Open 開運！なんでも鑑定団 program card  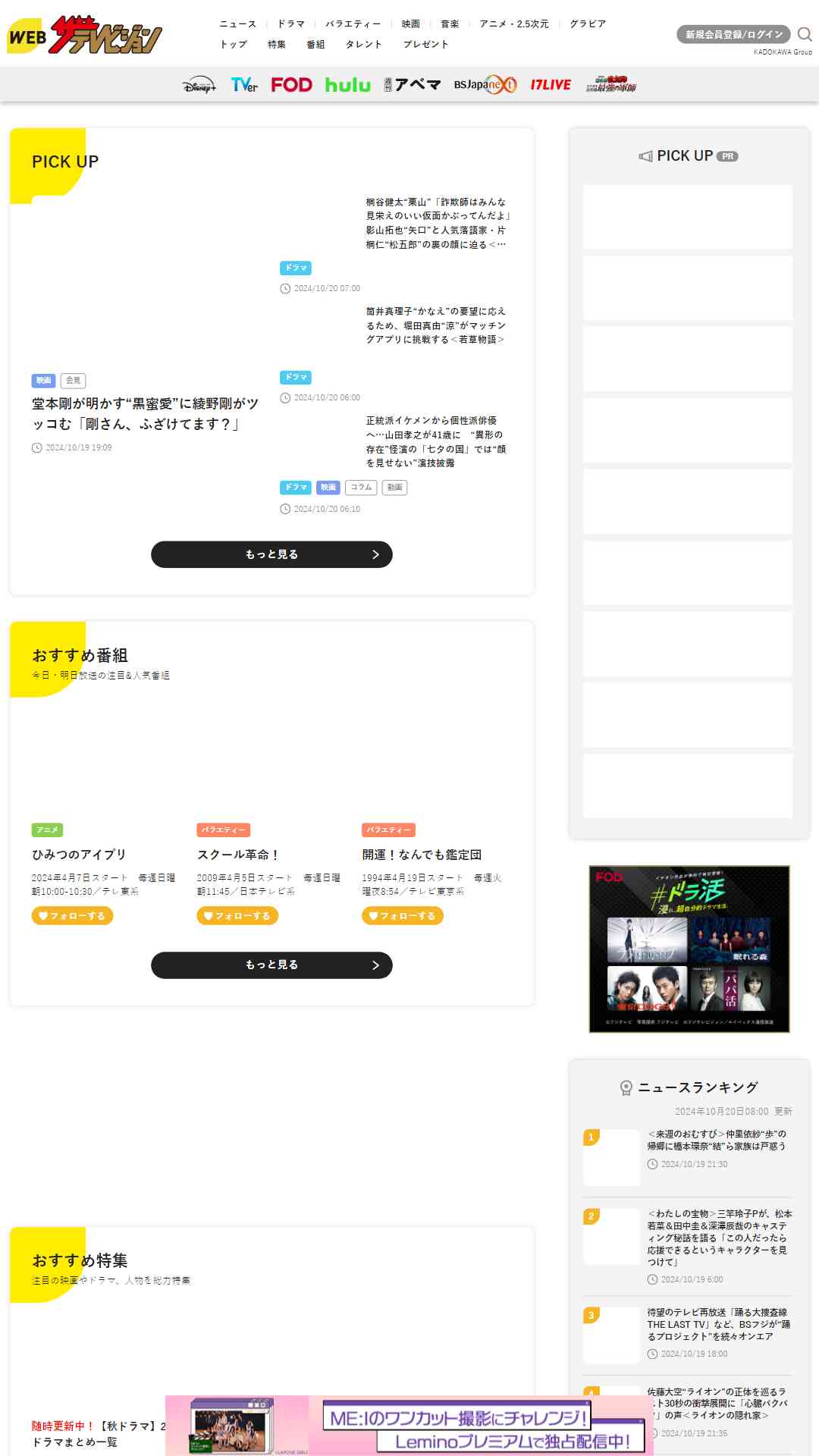click(x=422, y=855)
